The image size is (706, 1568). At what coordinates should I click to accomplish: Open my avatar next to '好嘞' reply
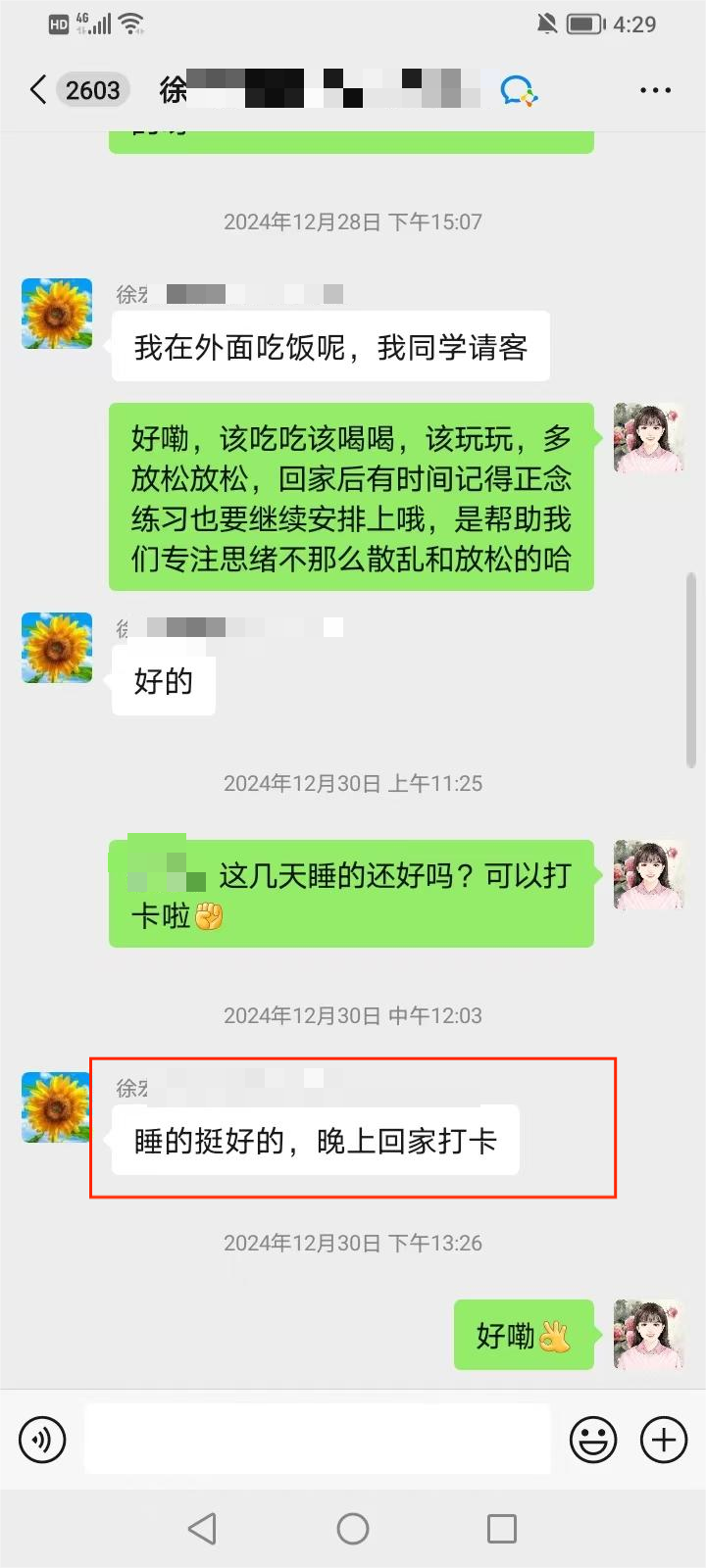(648, 1335)
